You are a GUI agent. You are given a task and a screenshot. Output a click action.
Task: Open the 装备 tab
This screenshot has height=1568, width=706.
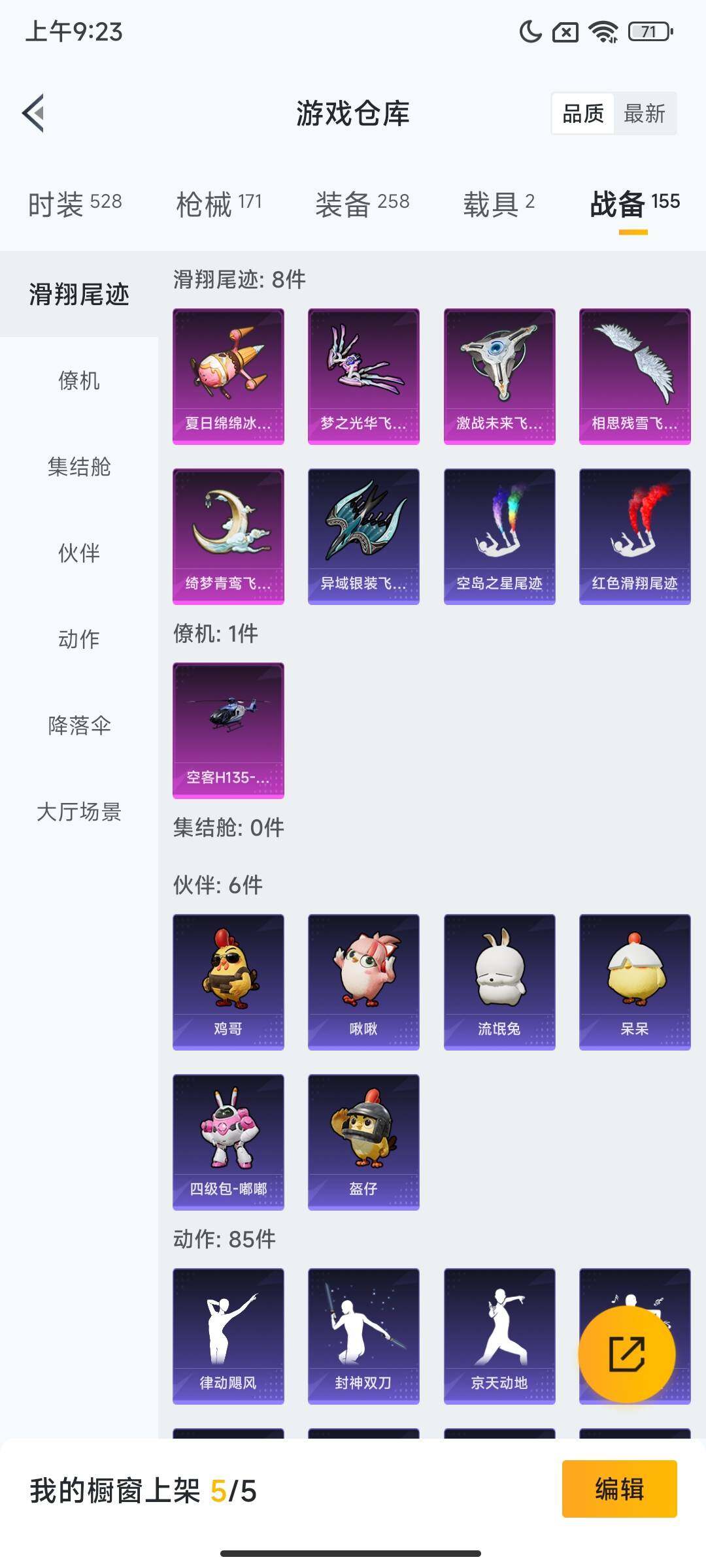362,203
